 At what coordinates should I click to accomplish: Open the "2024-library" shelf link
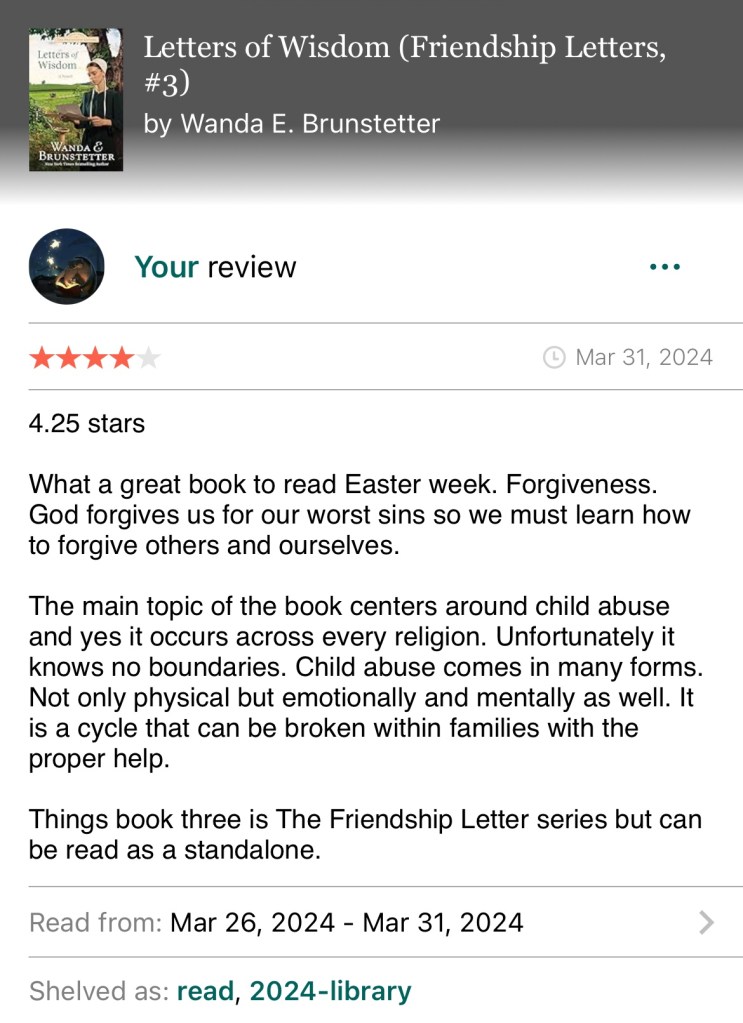(x=330, y=991)
